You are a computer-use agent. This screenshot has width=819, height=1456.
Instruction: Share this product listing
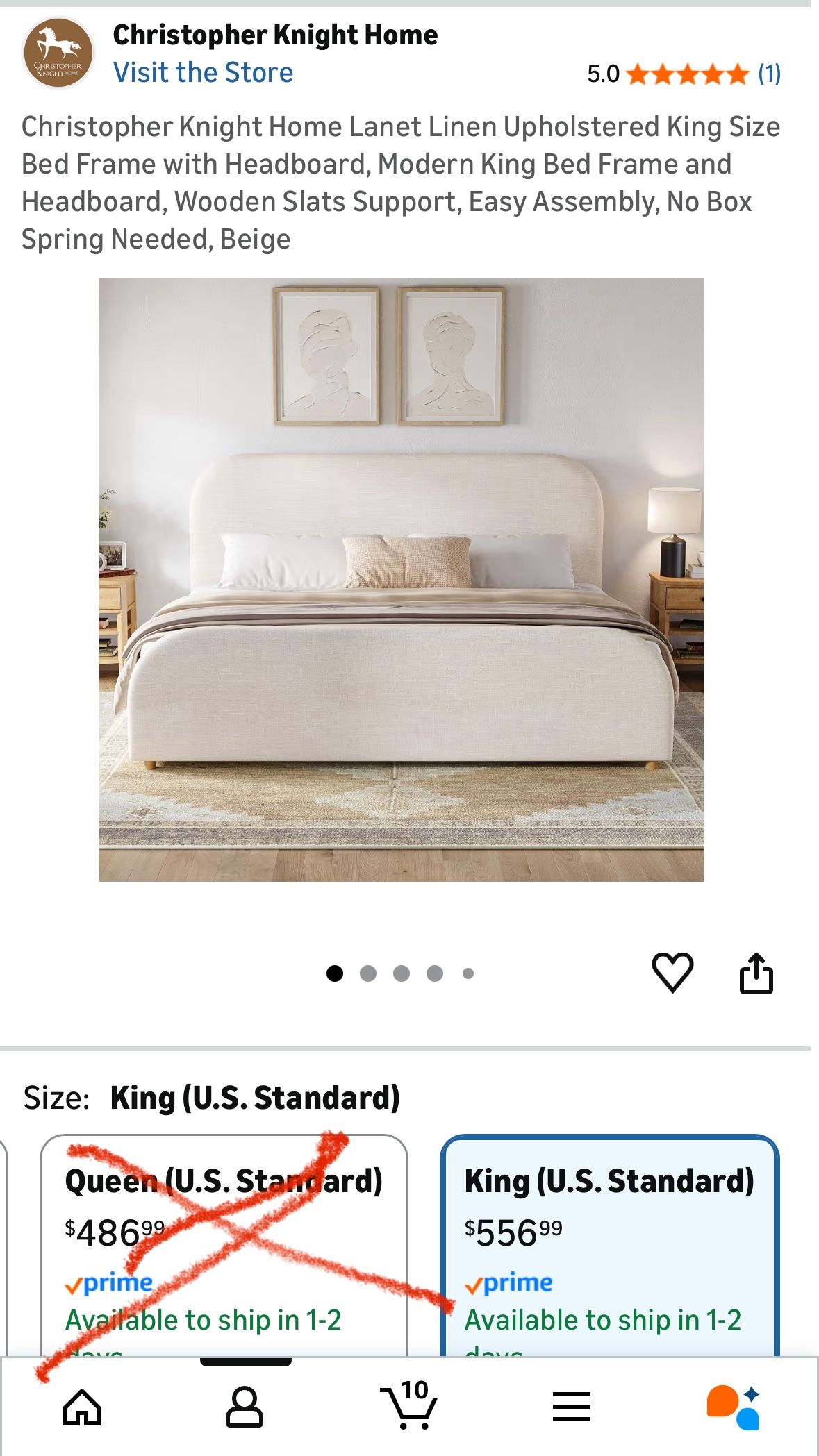[756, 973]
